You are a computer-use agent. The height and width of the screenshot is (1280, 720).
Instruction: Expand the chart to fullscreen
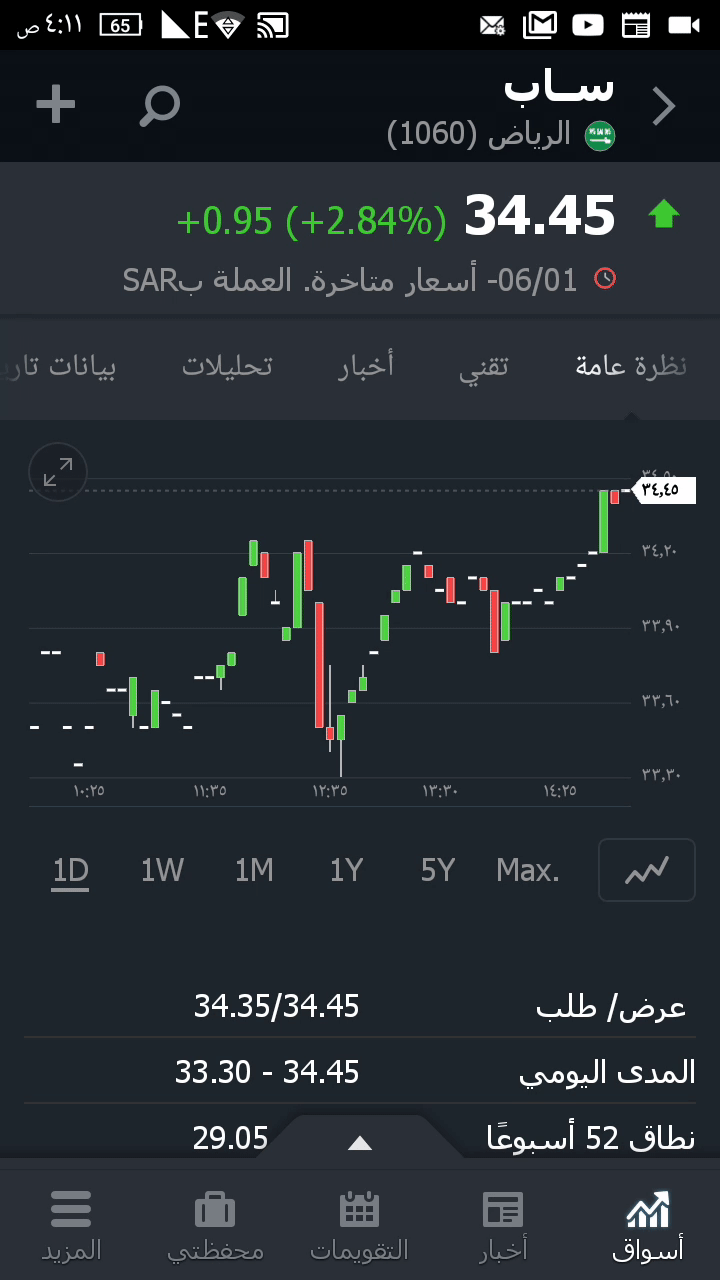[58, 472]
